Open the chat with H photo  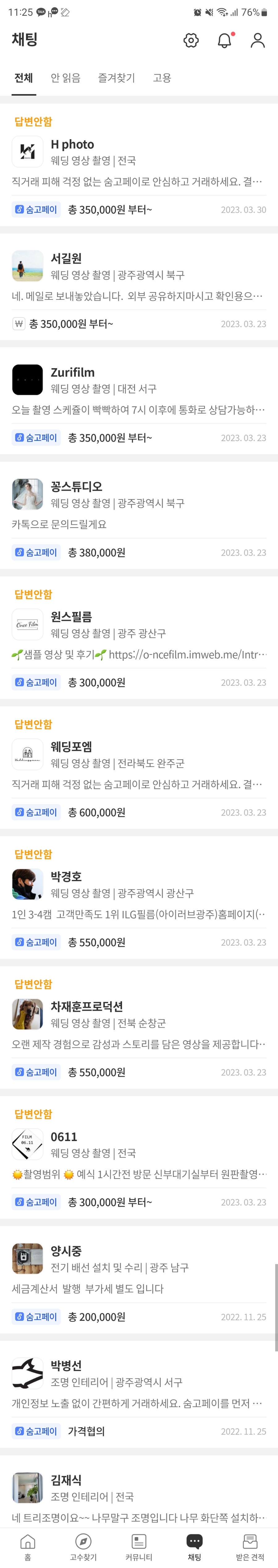coord(139,162)
